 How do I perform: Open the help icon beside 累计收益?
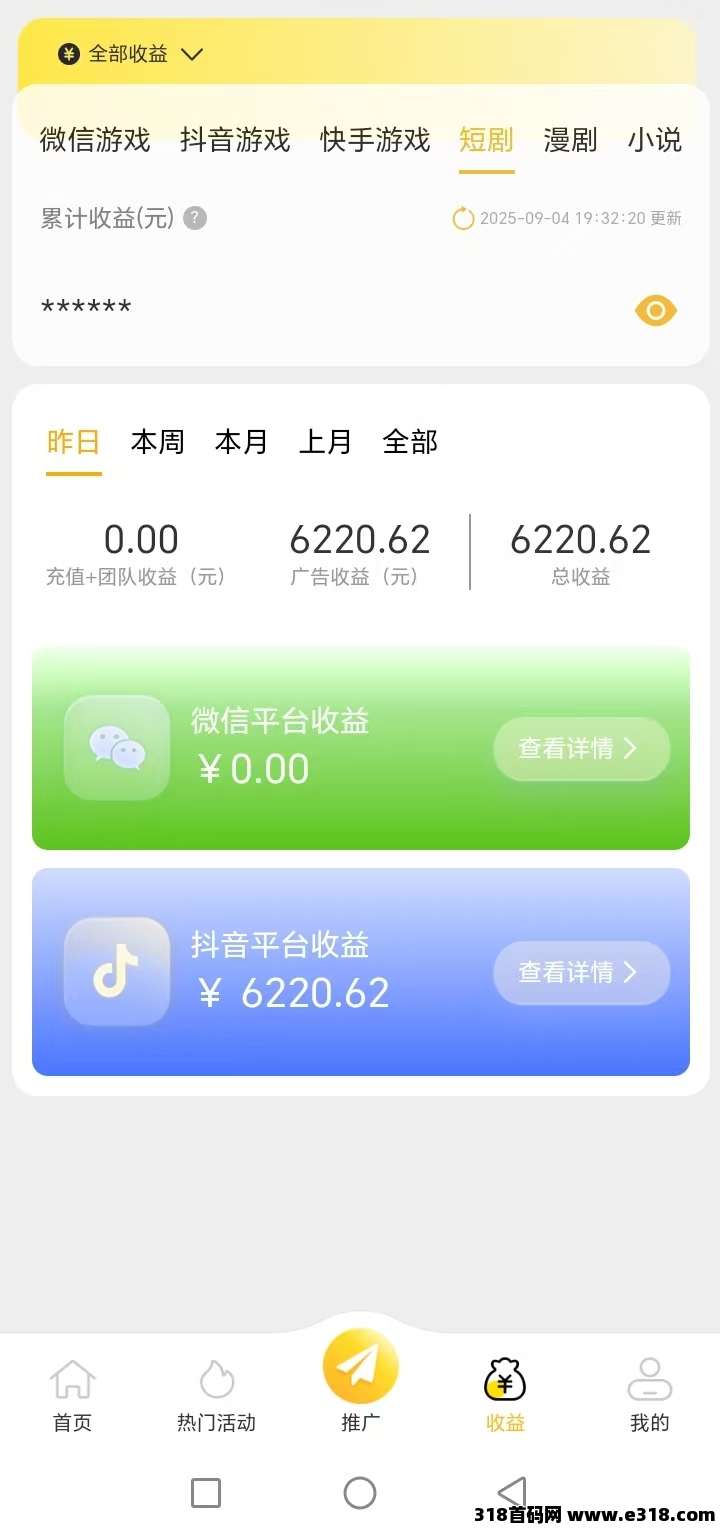[196, 218]
